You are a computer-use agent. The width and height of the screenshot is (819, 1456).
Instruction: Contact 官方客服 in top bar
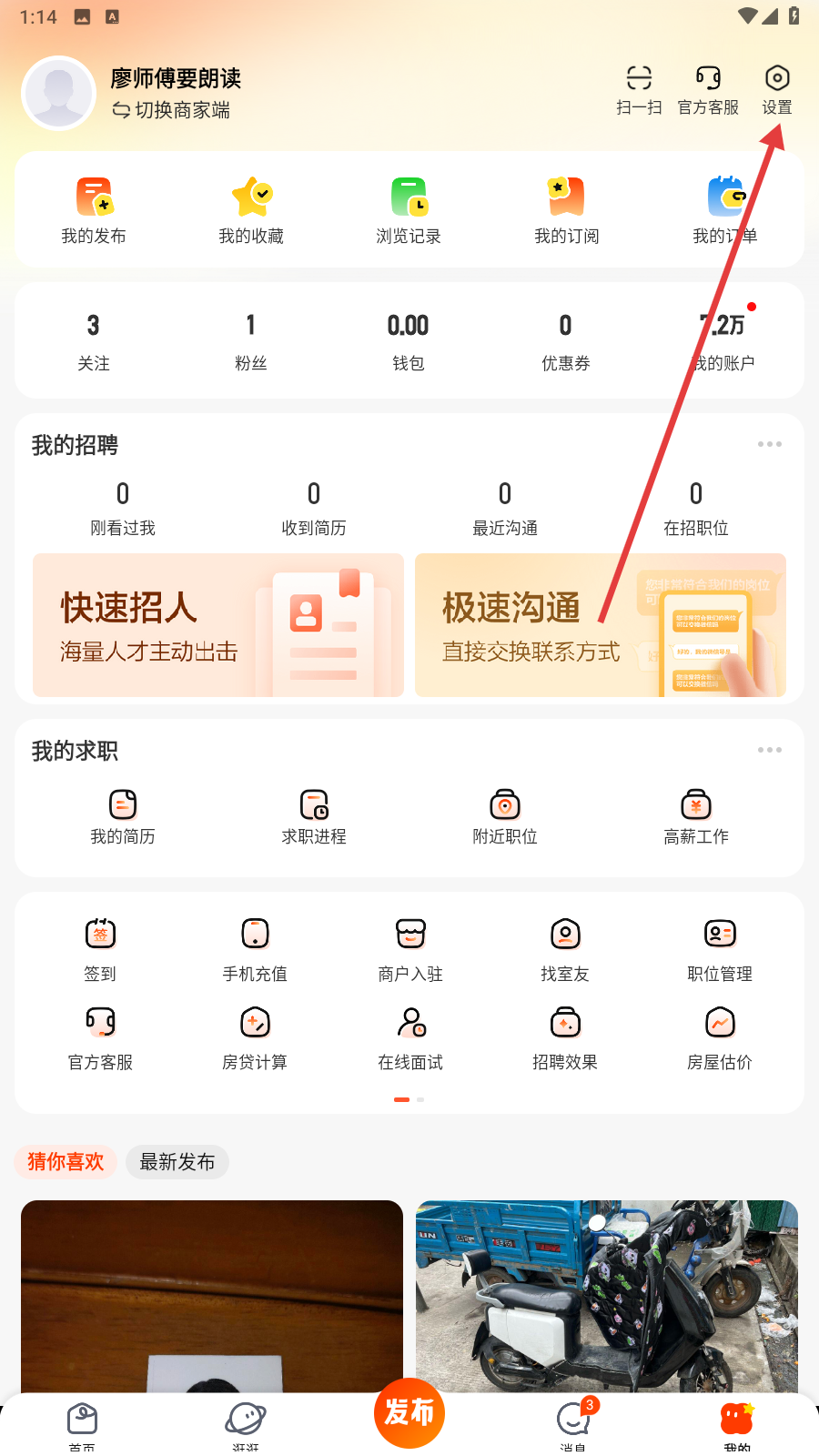(x=708, y=89)
